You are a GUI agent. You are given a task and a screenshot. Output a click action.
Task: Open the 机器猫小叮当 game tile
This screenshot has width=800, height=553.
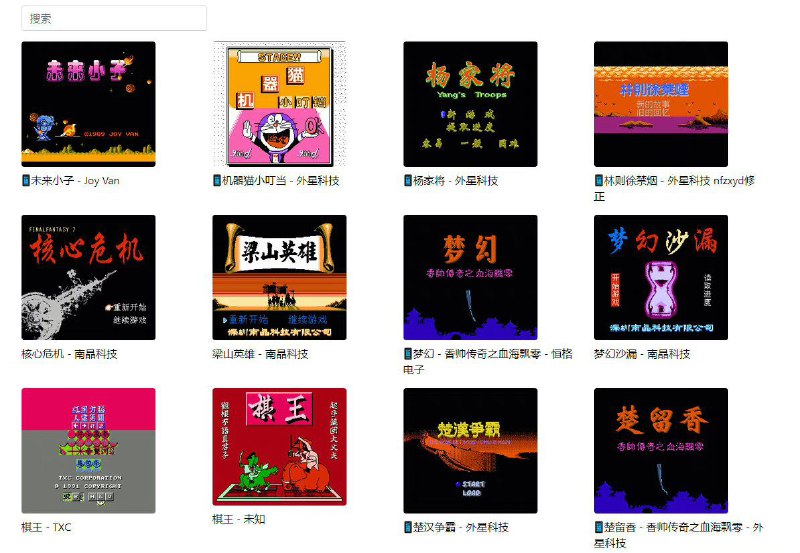tap(279, 104)
